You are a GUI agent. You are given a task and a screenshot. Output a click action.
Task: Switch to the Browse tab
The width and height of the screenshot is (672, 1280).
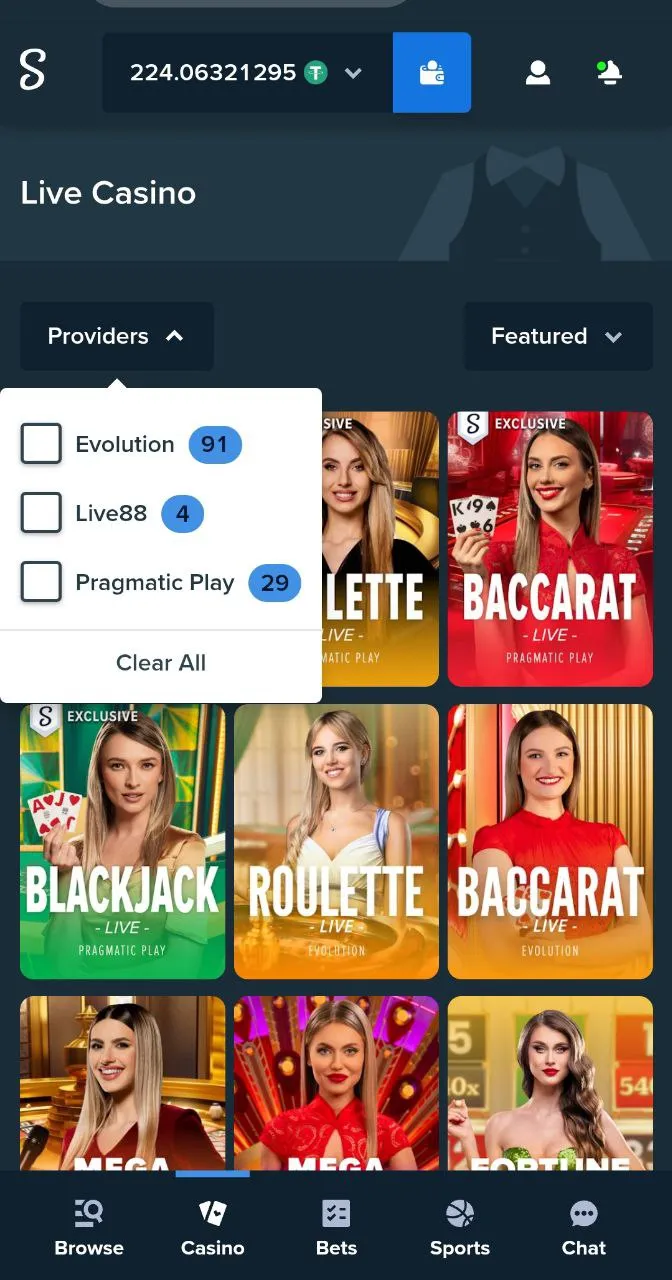(x=89, y=1228)
